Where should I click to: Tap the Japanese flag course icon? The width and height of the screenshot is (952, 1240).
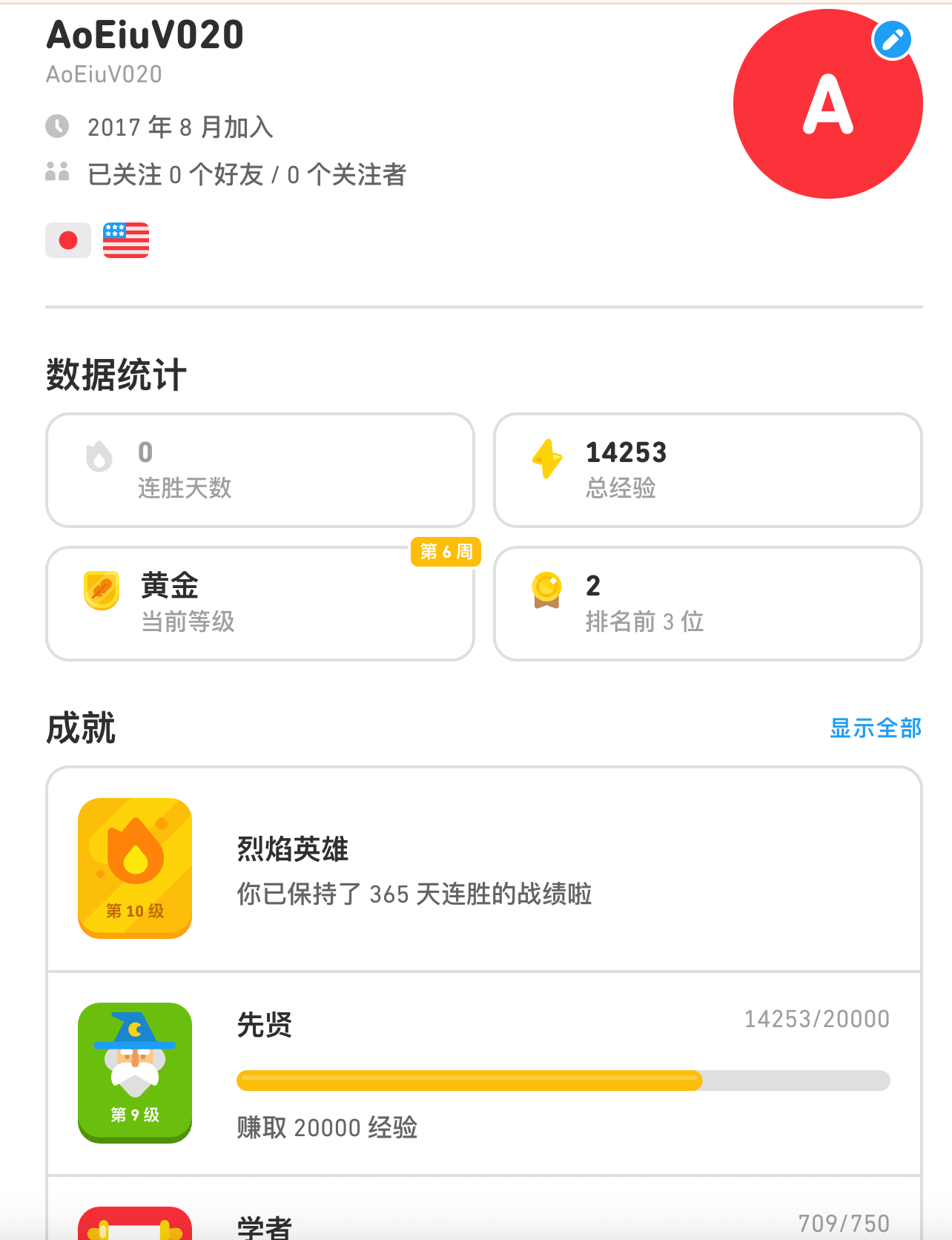(68, 240)
